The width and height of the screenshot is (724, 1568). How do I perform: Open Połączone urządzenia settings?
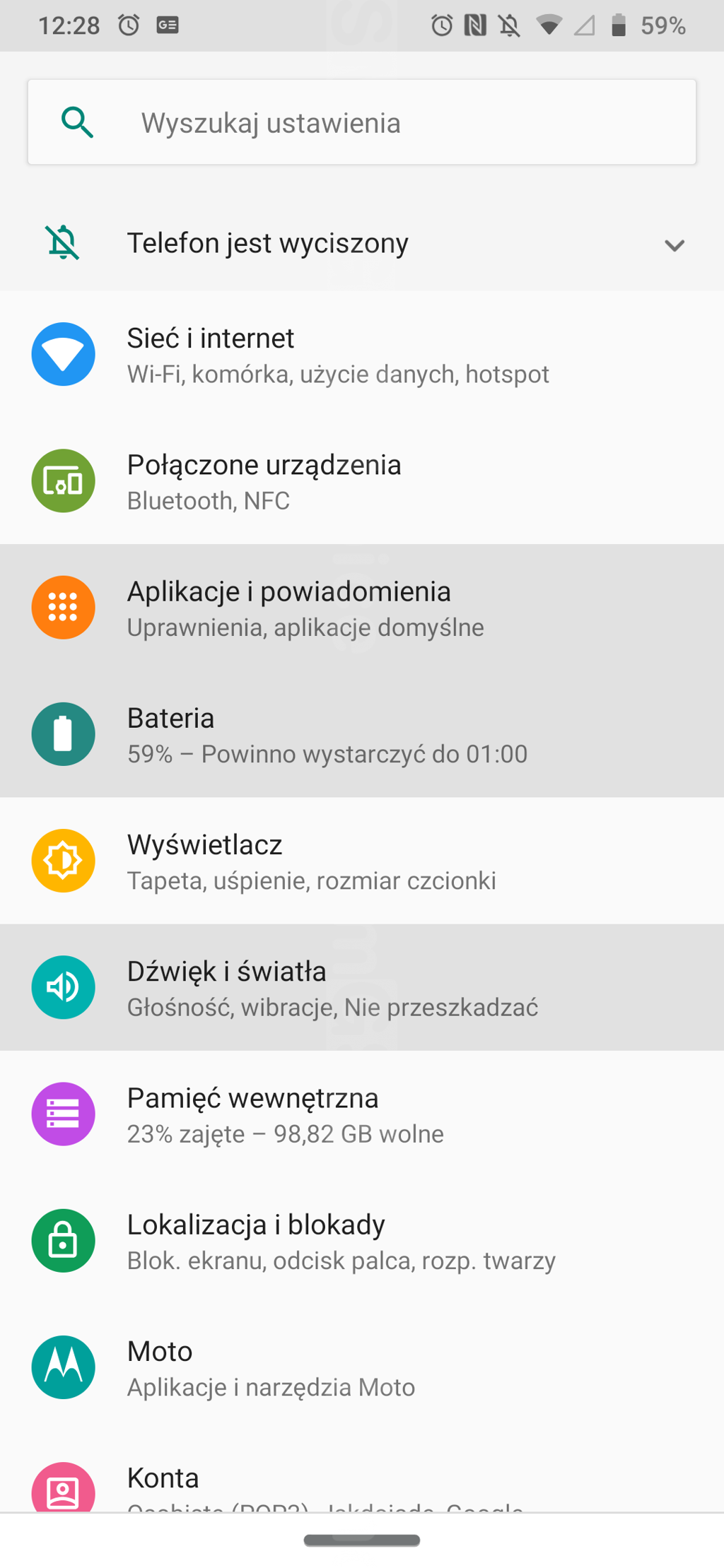(x=362, y=481)
